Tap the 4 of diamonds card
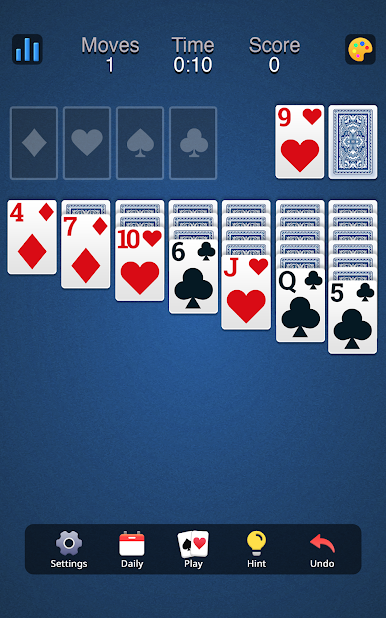 pyautogui.click(x=32, y=237)
